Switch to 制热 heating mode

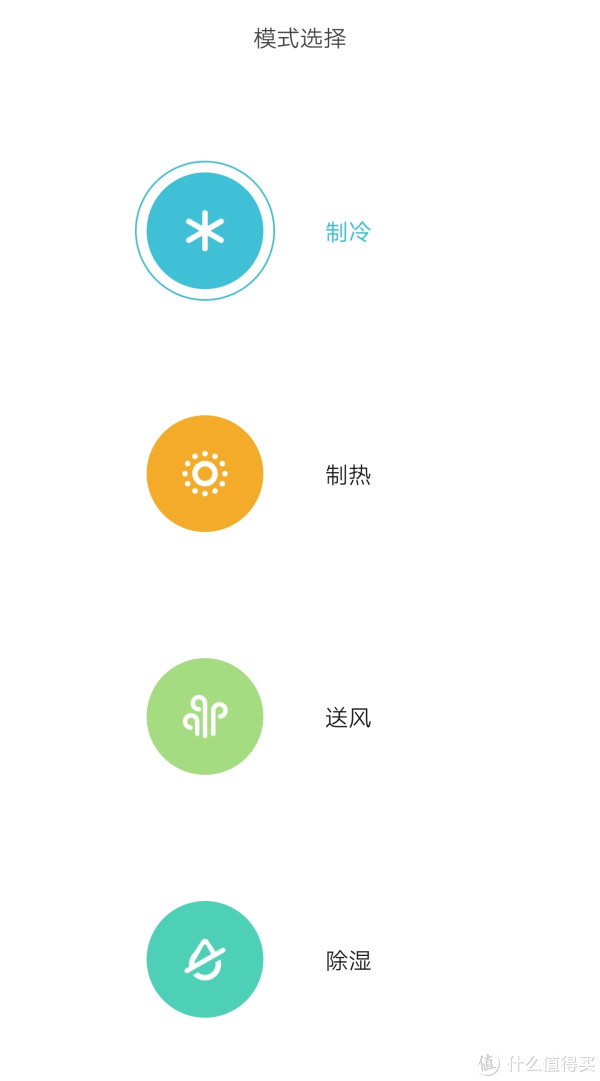point(205,473)
